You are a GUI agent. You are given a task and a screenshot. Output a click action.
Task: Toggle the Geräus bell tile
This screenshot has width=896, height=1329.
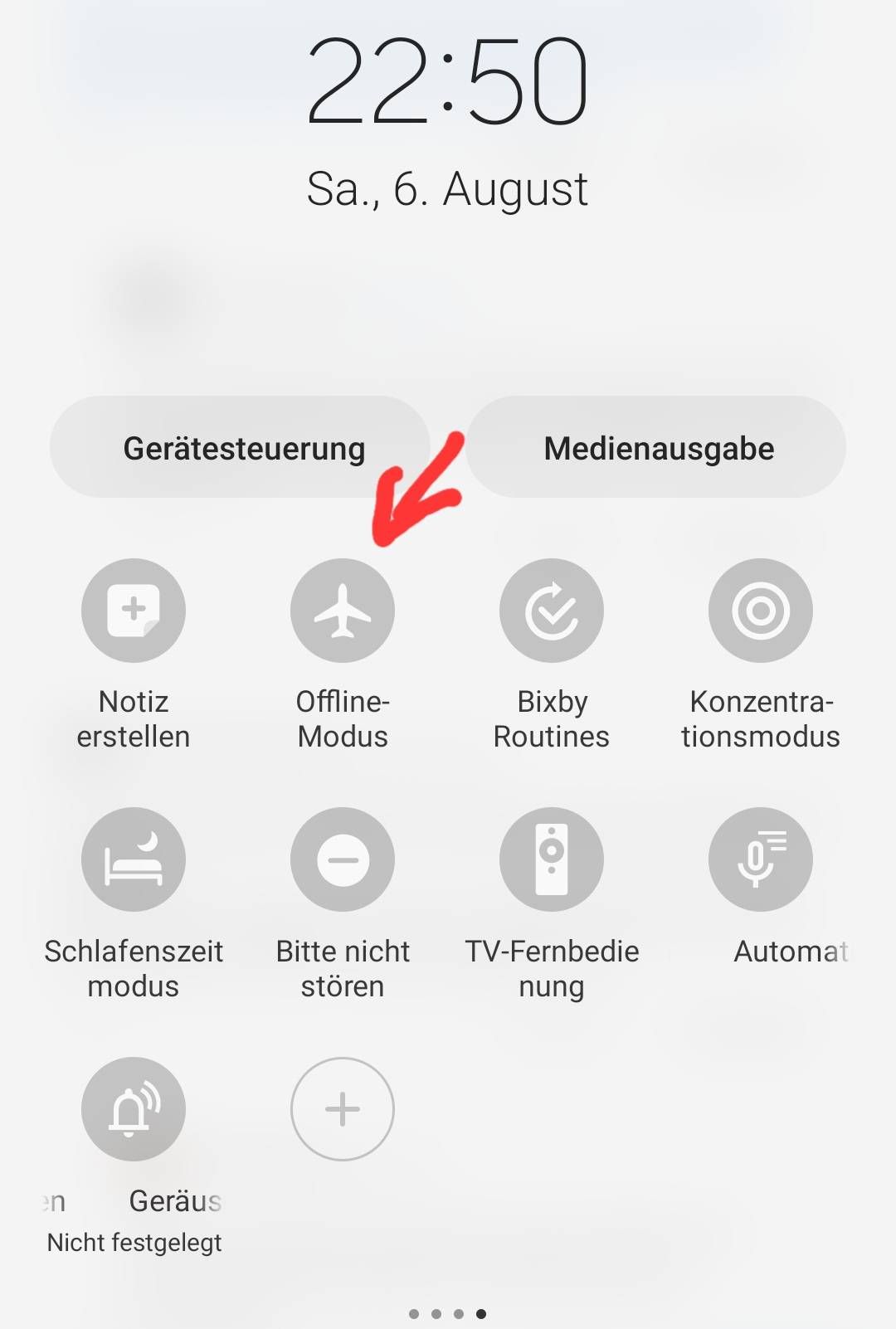point(134,1109)
